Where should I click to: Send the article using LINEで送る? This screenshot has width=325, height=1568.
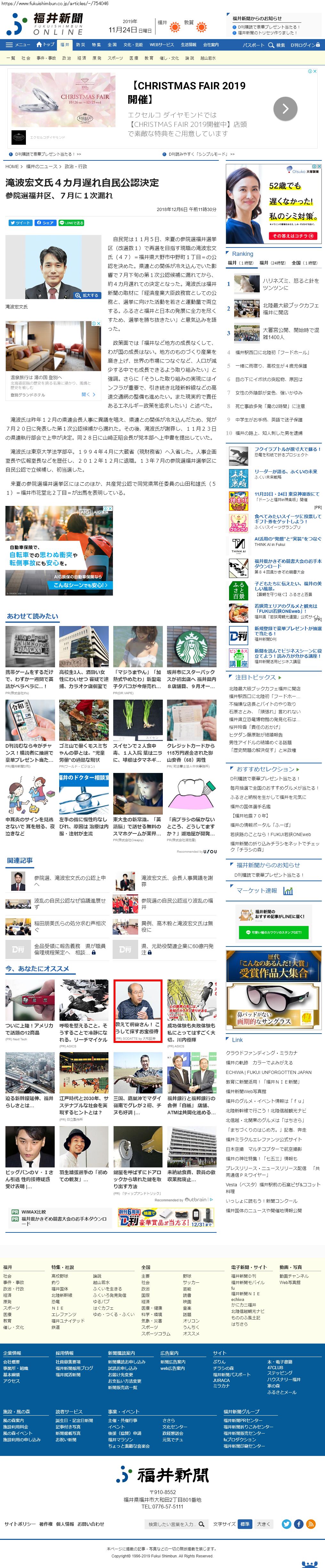tap(72, 223)
